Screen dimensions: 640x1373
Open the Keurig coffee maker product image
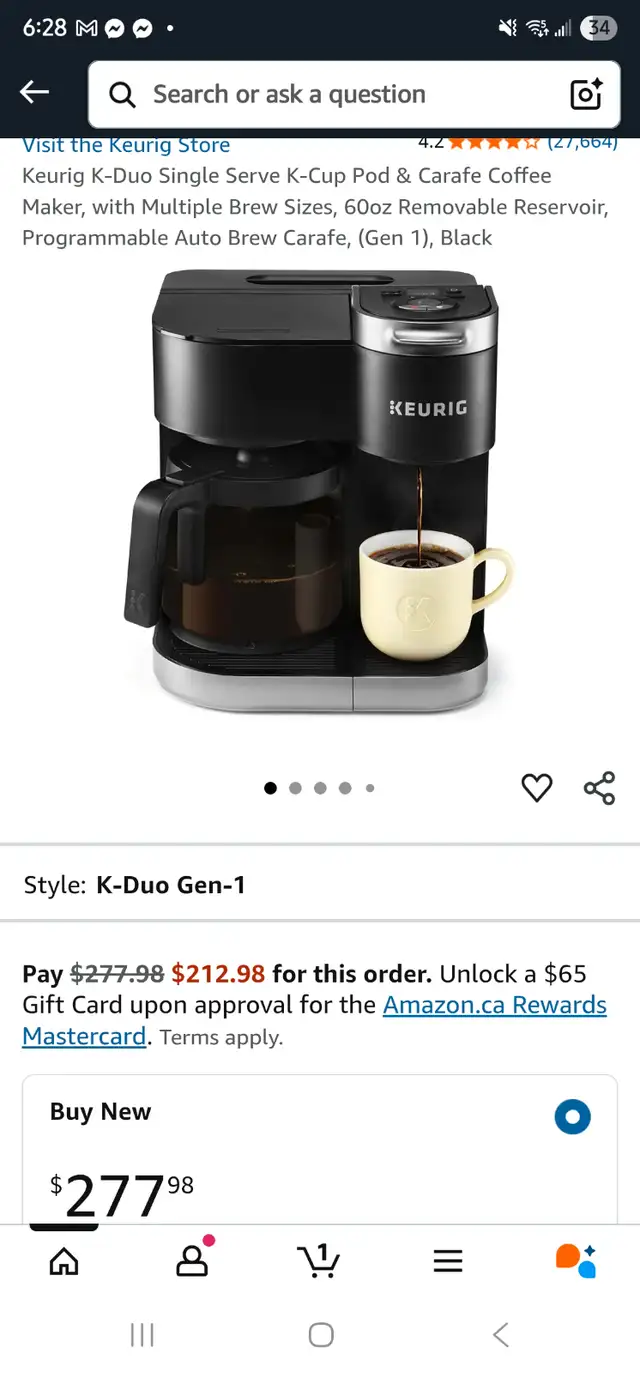pyautogui.click(x=320, y=490)
